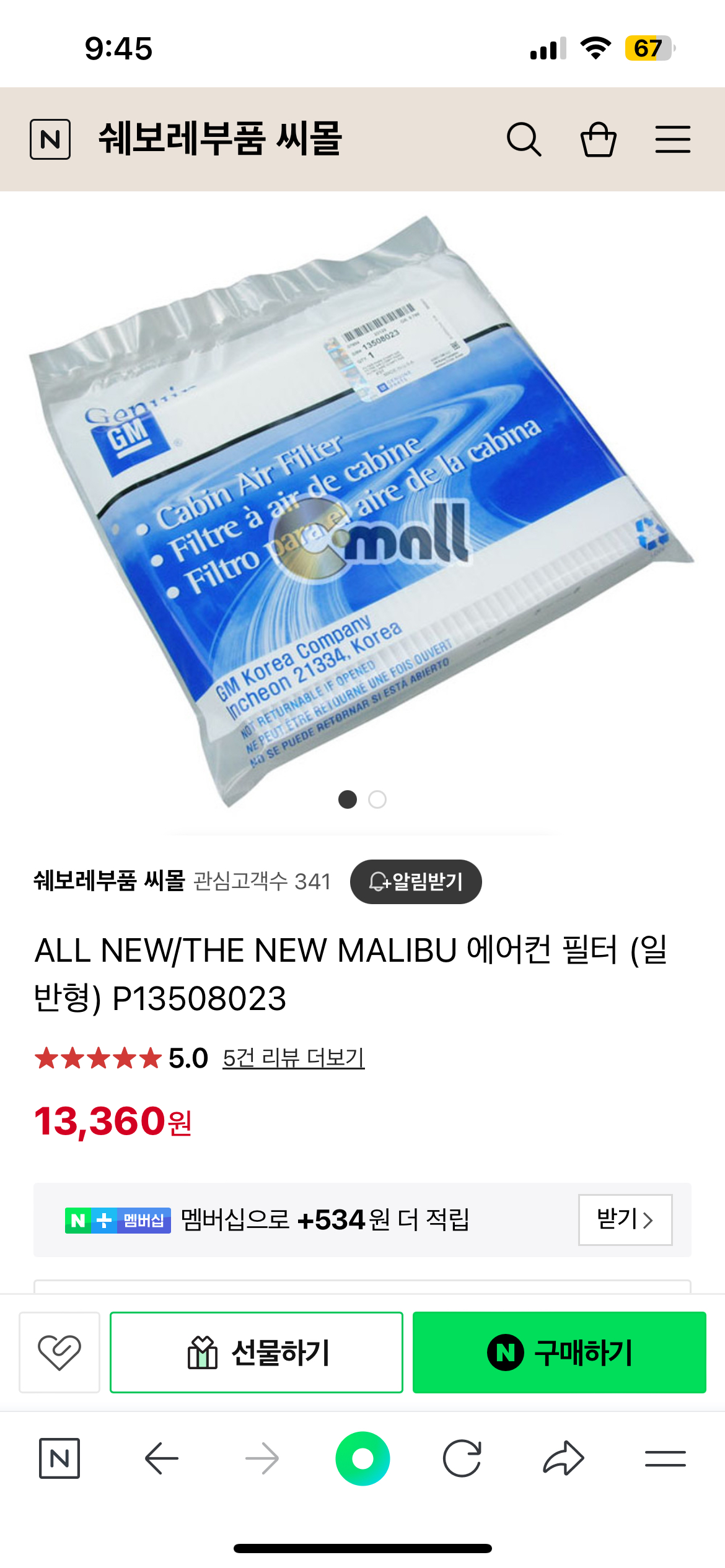Go back to the previous page
Screen dimensions: 725x1568
click(162, 1458)
